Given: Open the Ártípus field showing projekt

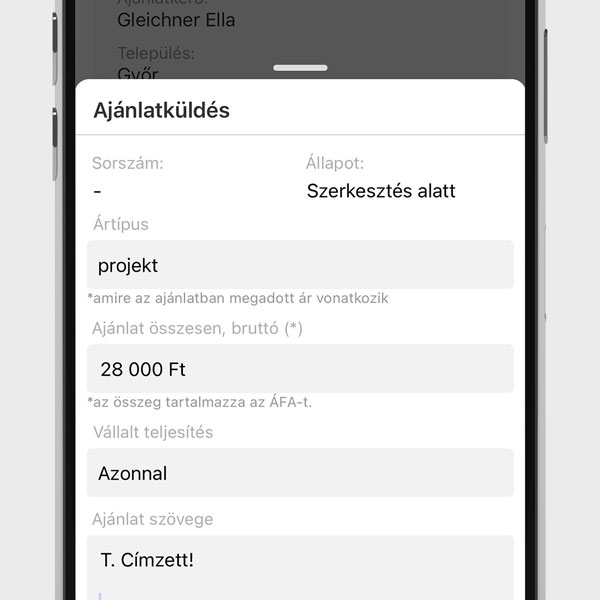Looking at the screenshot, I should click(300, 265).
